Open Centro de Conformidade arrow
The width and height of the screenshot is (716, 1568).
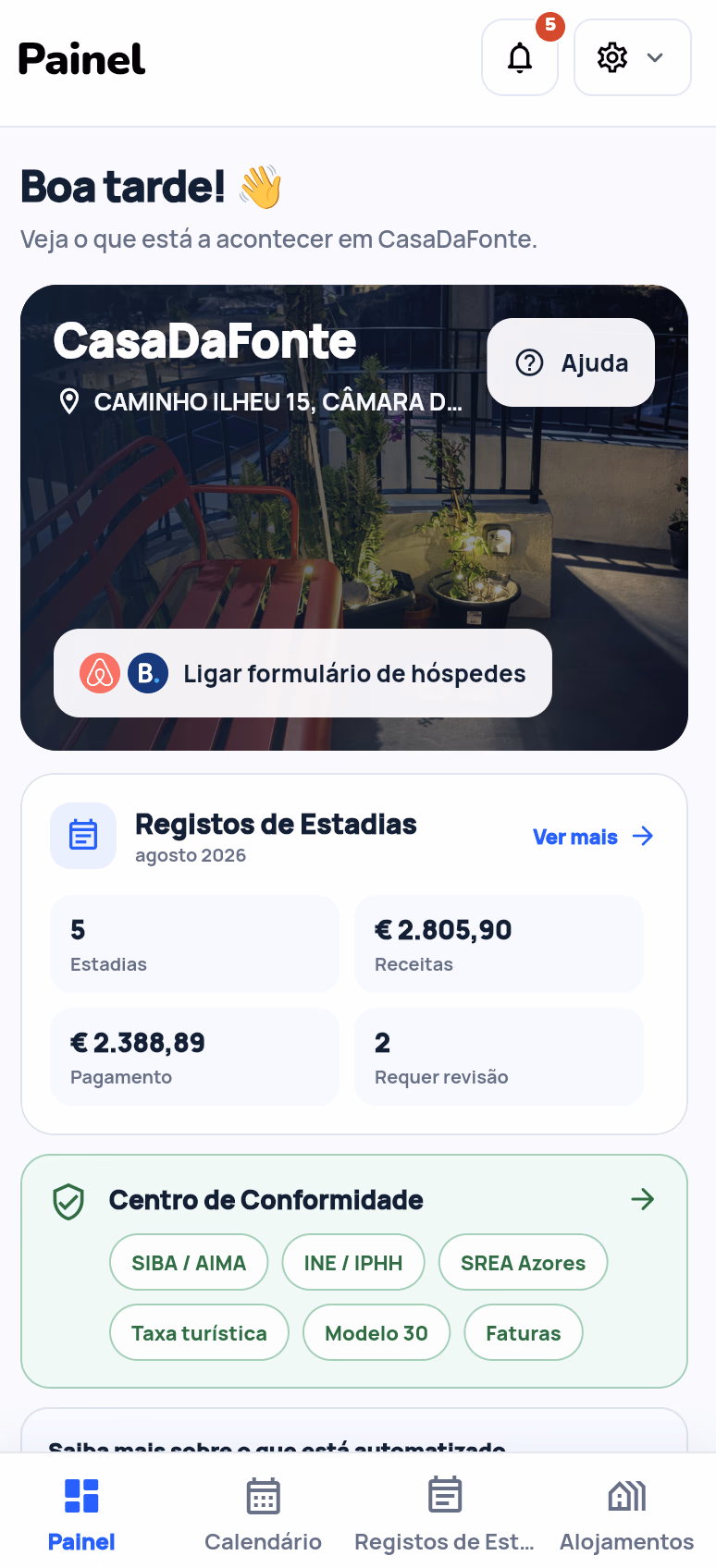pyautogui.click(x=642, y=1199)
